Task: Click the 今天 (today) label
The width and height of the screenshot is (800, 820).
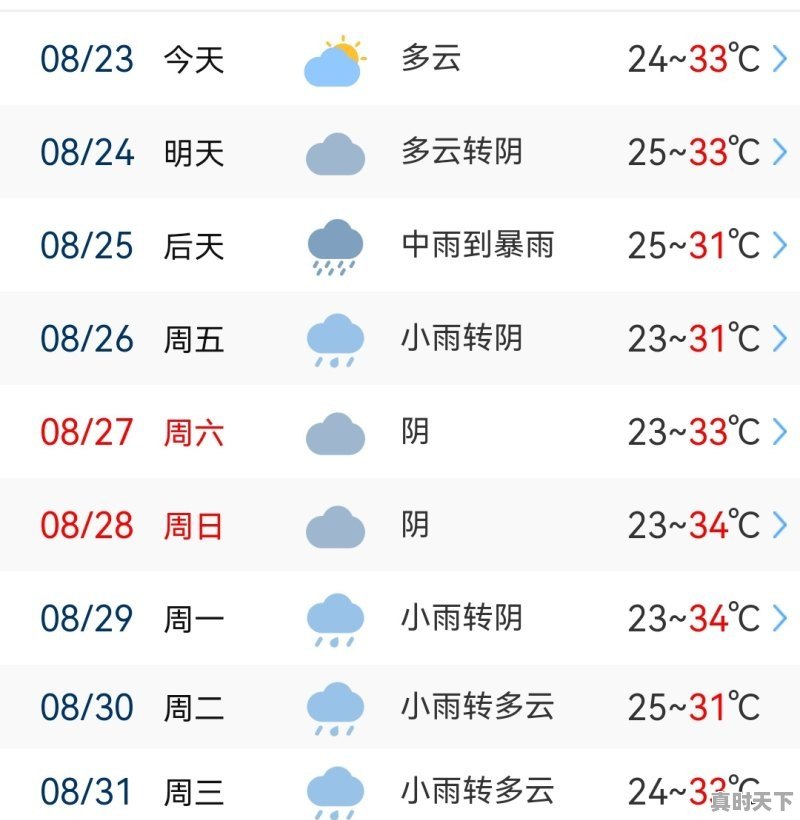Action: (x=195, y=60)
